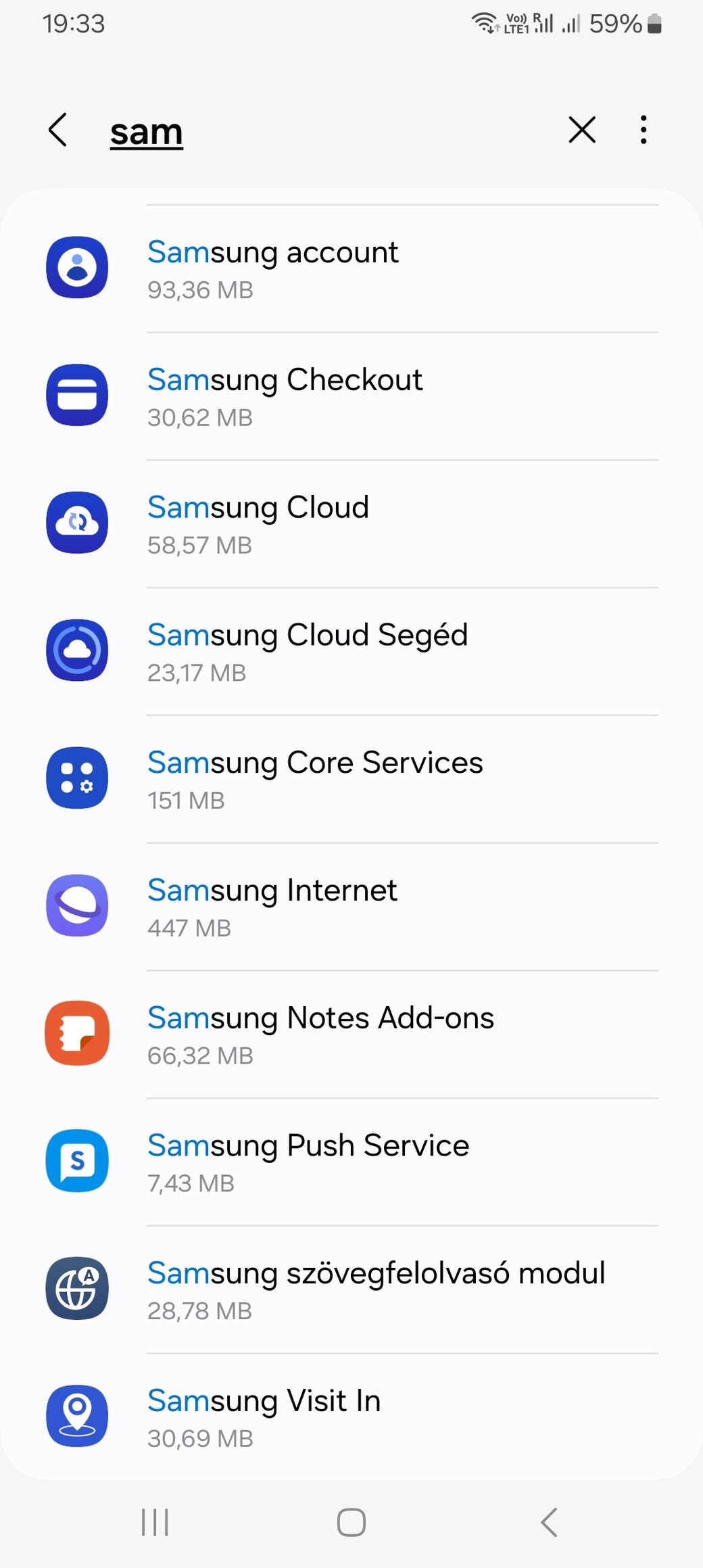Open the recent apps view

[x=155, y=1523]
